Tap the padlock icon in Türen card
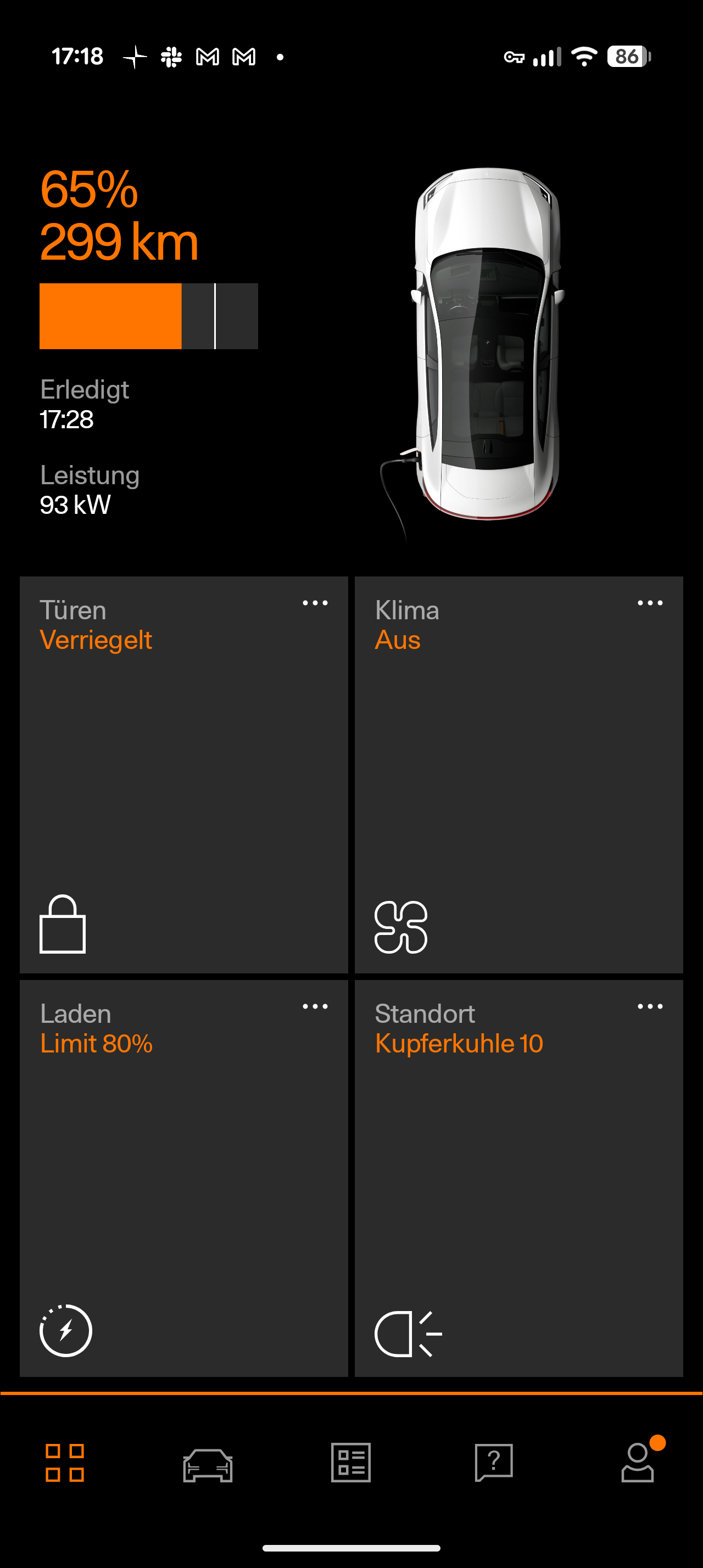This screenshot has width=703, height=1568. point(63,924)
